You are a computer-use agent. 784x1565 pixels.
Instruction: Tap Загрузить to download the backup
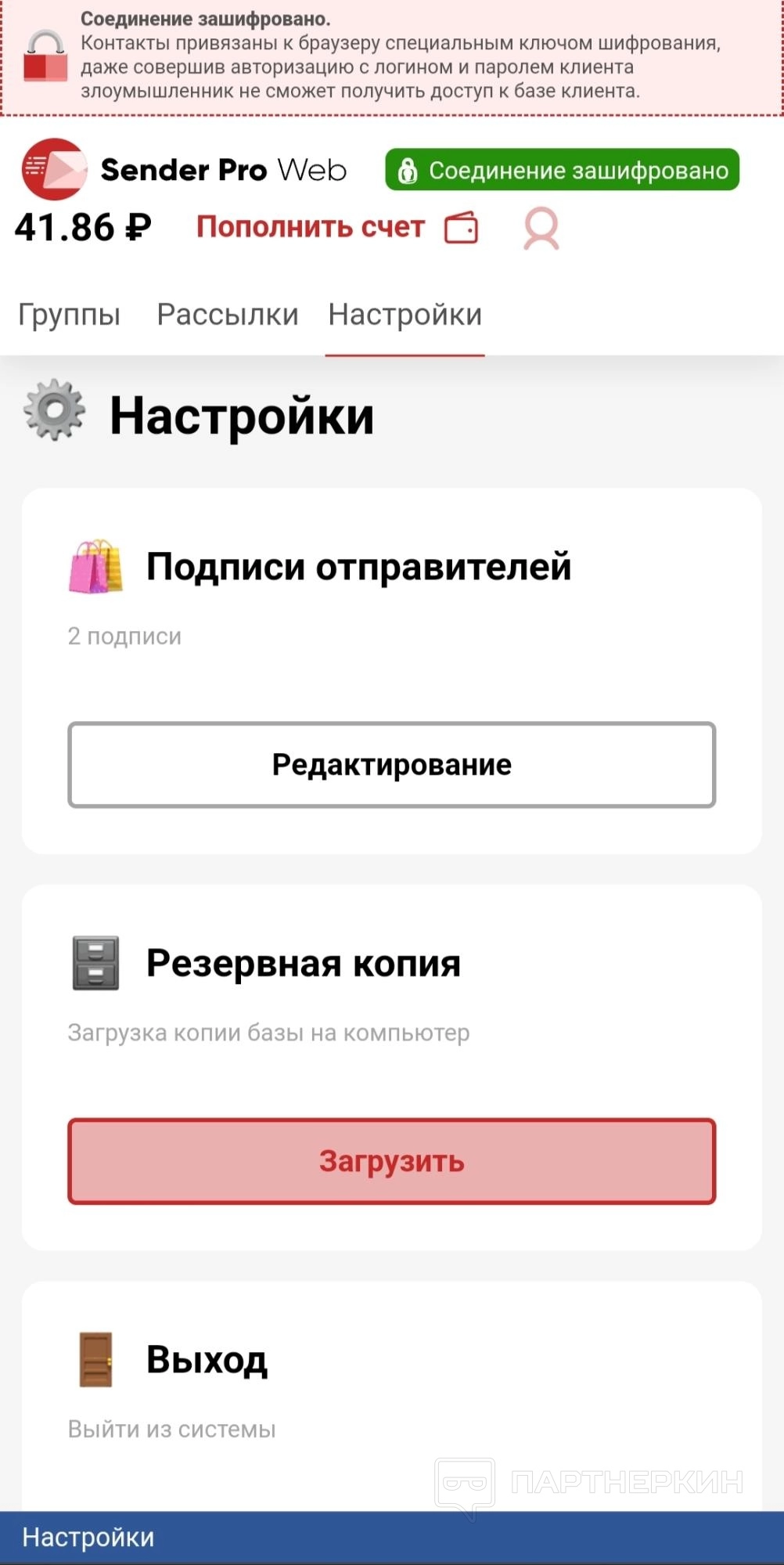(391, 1161)
